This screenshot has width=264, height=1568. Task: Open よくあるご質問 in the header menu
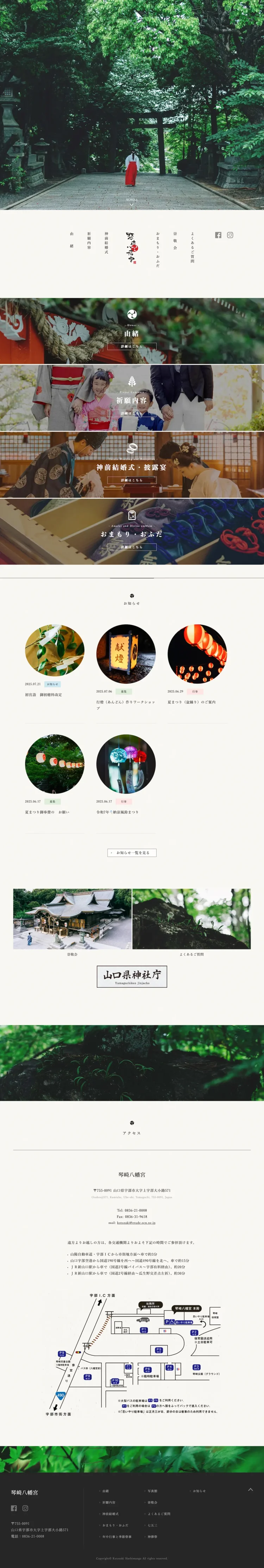[192, 247]
